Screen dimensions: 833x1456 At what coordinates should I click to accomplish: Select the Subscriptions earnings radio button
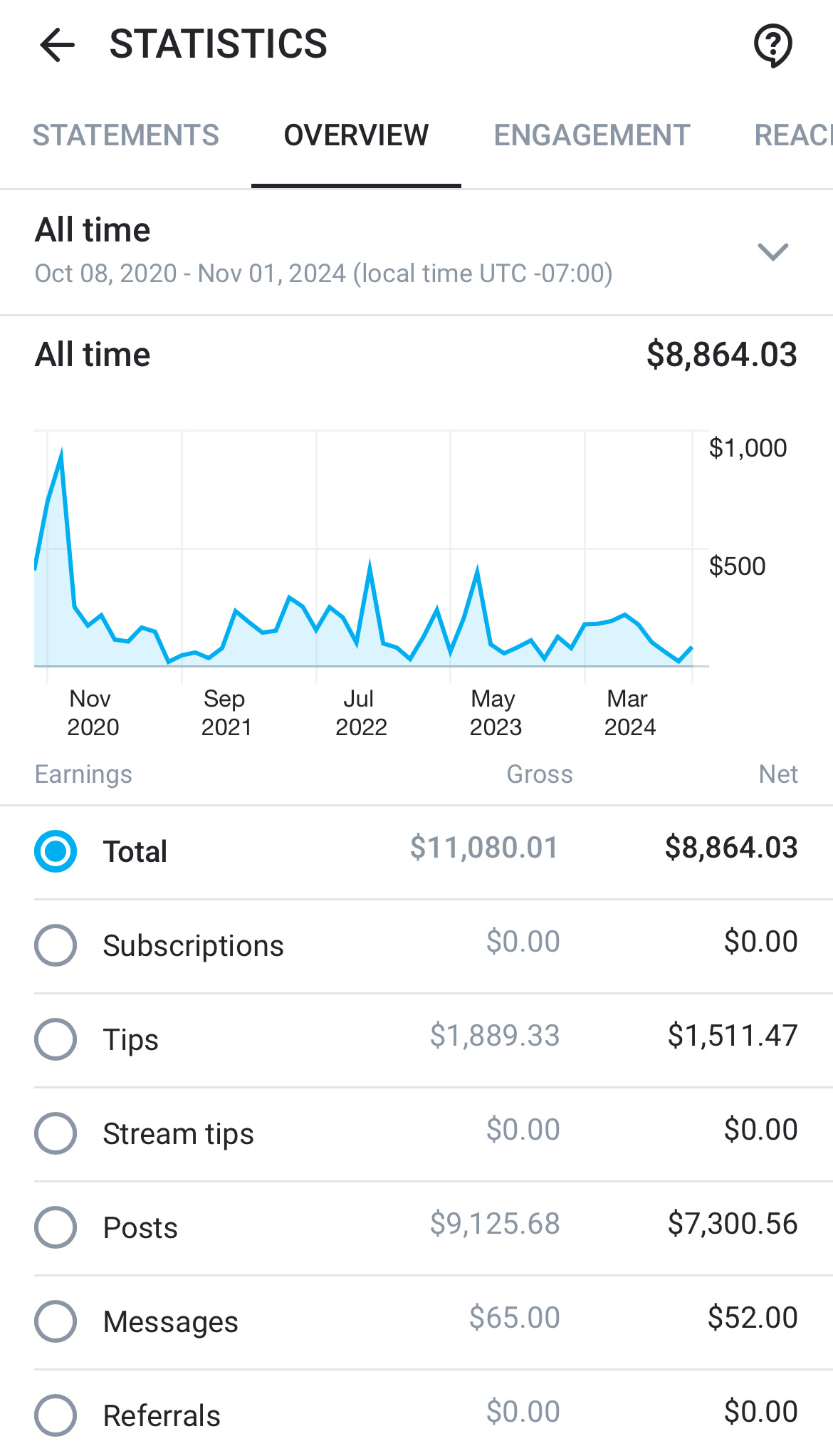pyautogui.click(x=56, y=945)
